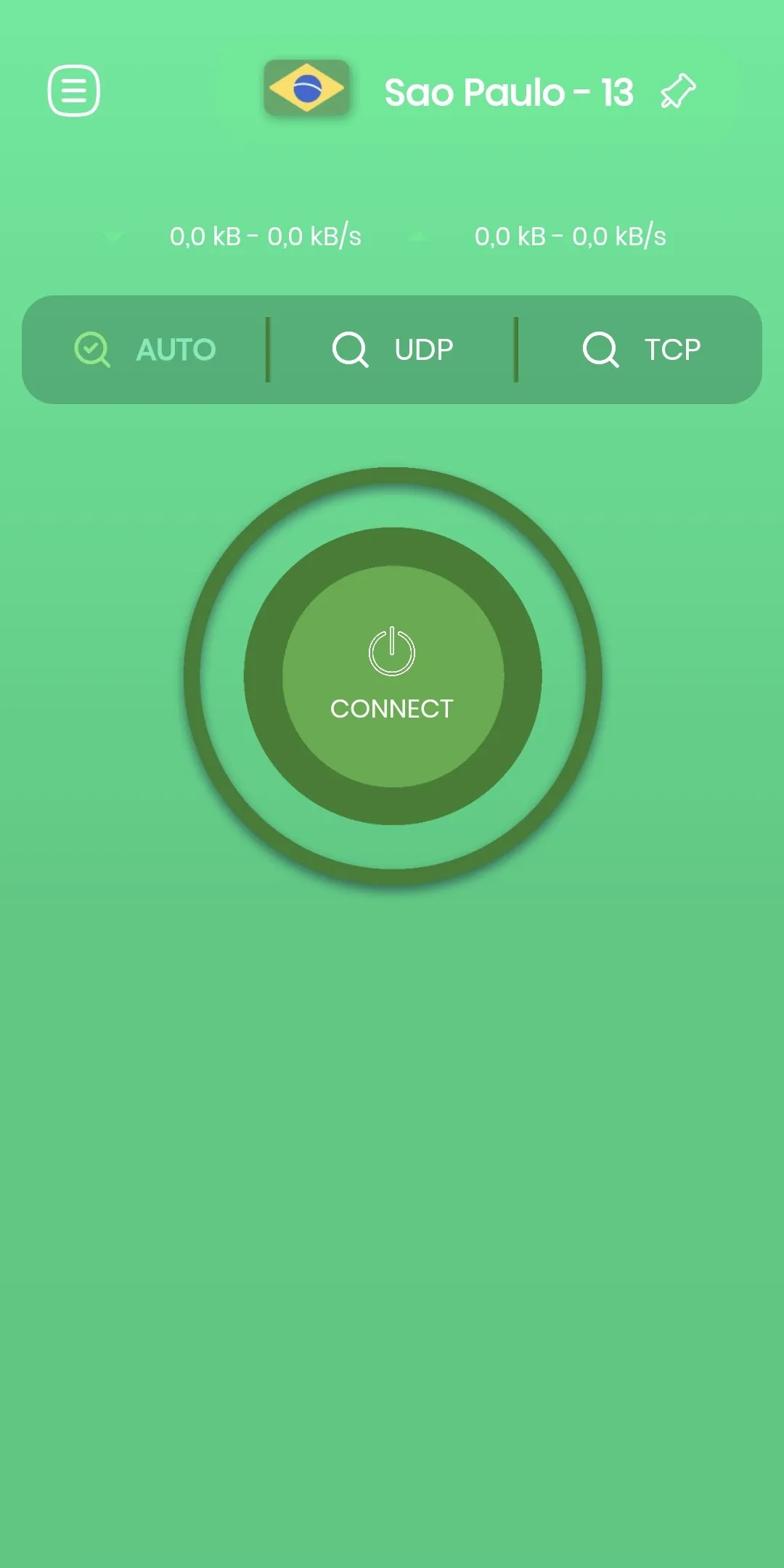Tap the download arrow near traffic stats
This screenshot has width=784, height=1568.
click(113, 236)
